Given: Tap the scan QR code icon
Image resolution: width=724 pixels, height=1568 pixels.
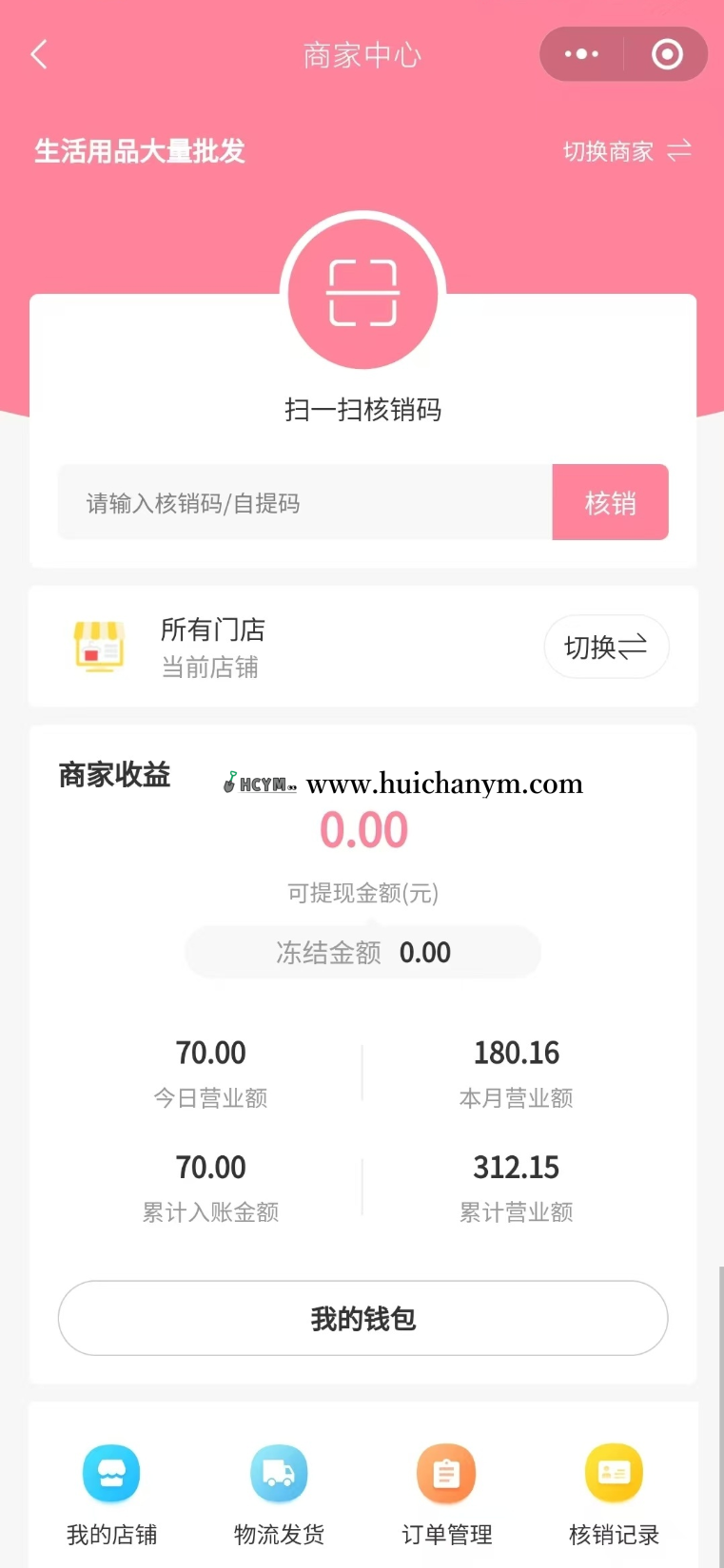Looking at the screenshot, I should coord(362,293).
